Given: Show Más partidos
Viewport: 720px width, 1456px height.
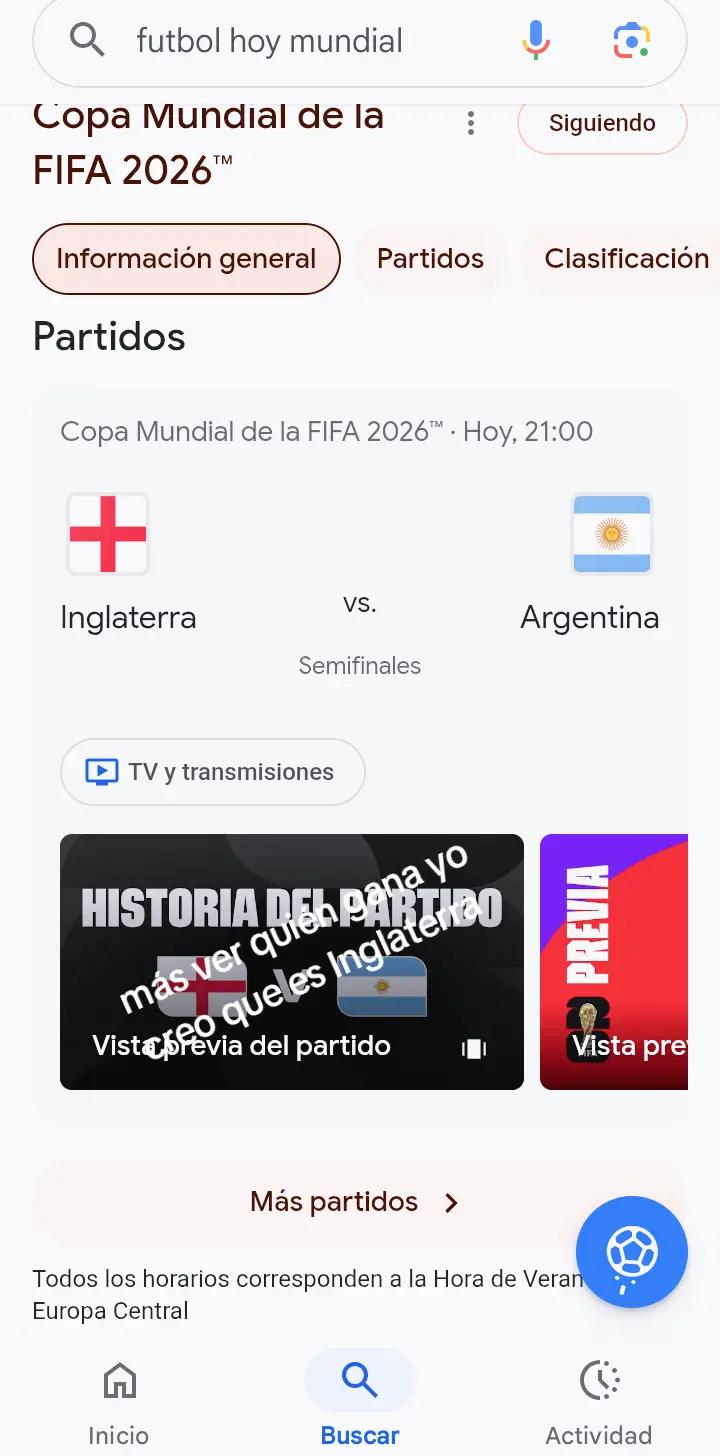Looking at the screenshot, I should (355, 1202).
